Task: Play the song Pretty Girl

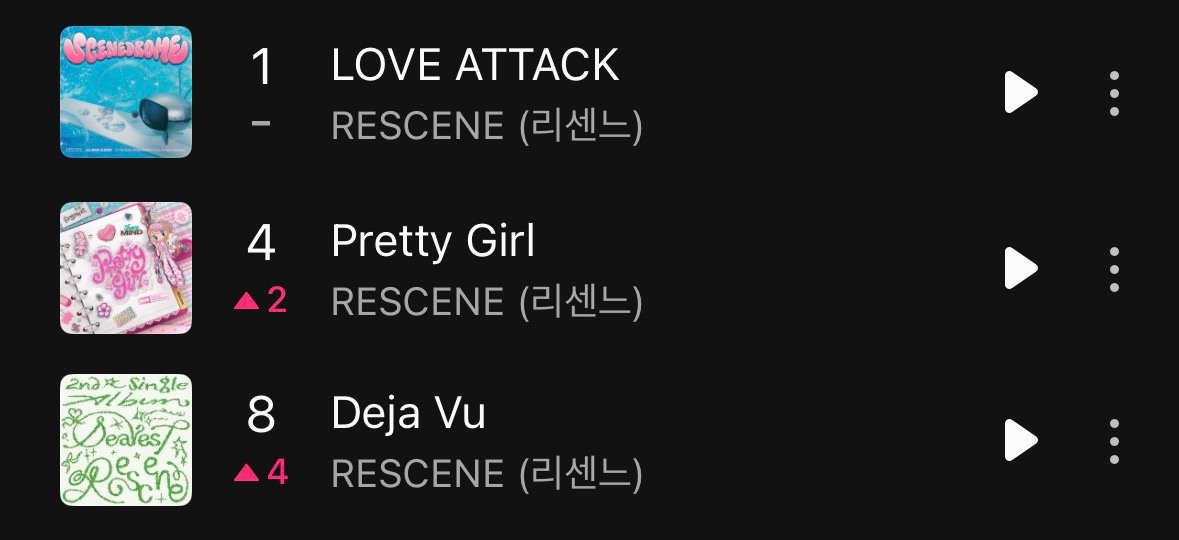Action: pos(1021,268)
